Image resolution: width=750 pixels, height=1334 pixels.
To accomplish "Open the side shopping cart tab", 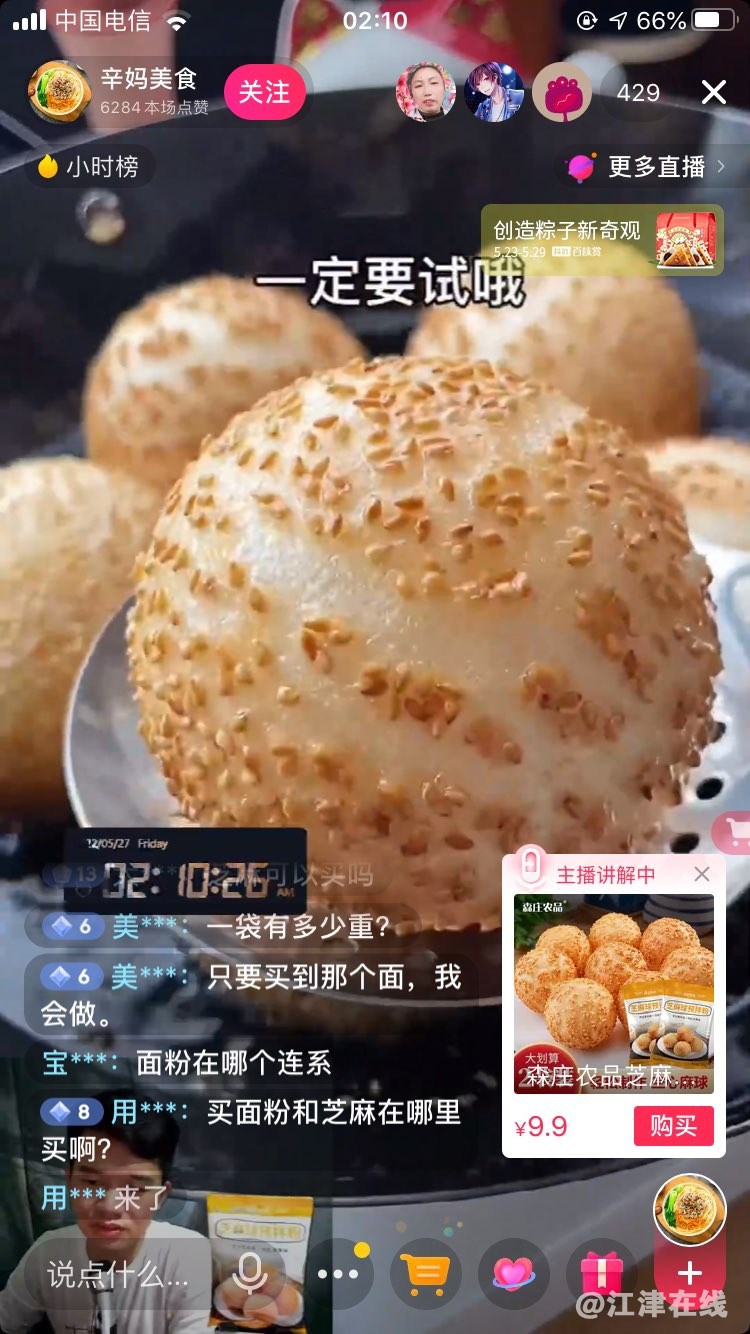I will [x=734, y=832].
